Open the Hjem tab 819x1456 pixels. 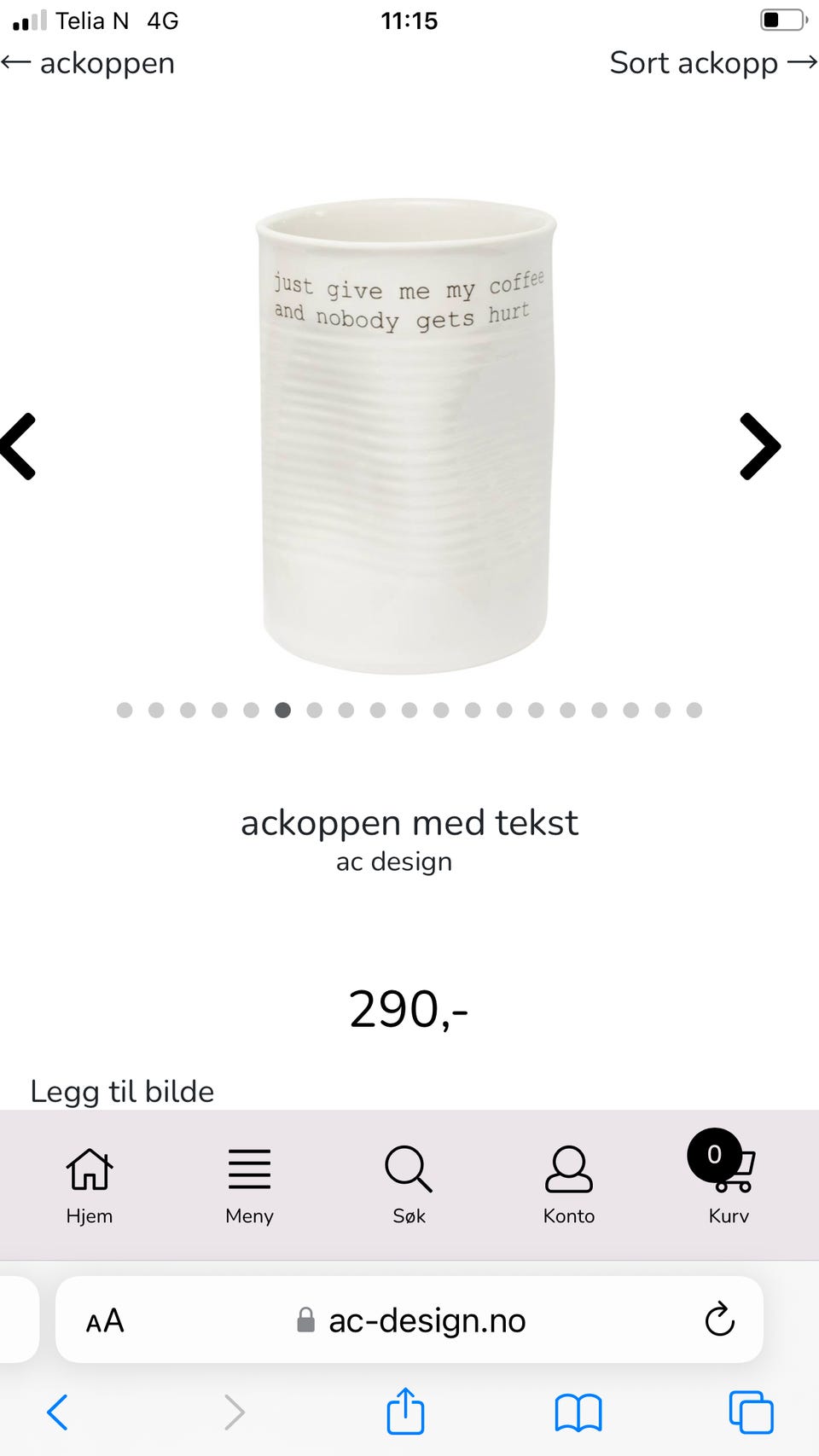(x=90, y=1185)
